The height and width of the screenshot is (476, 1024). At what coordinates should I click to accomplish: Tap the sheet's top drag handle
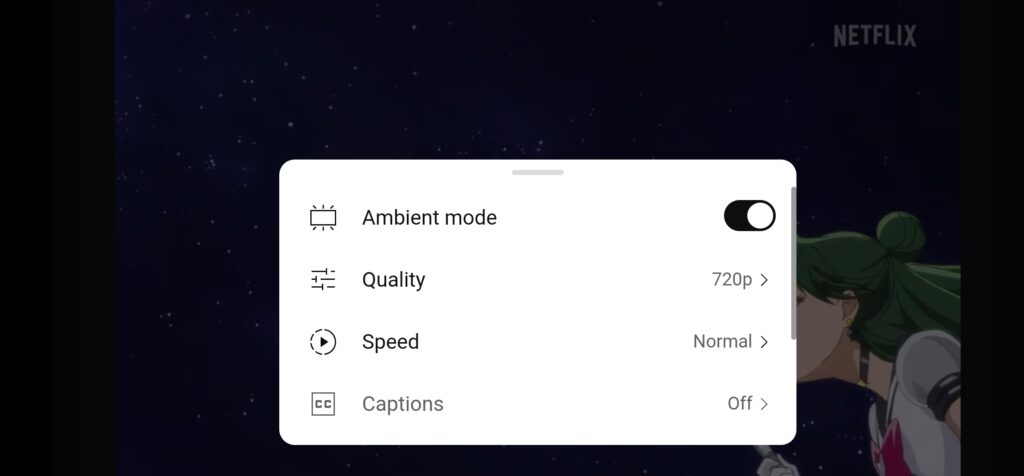tap(538, 172)
